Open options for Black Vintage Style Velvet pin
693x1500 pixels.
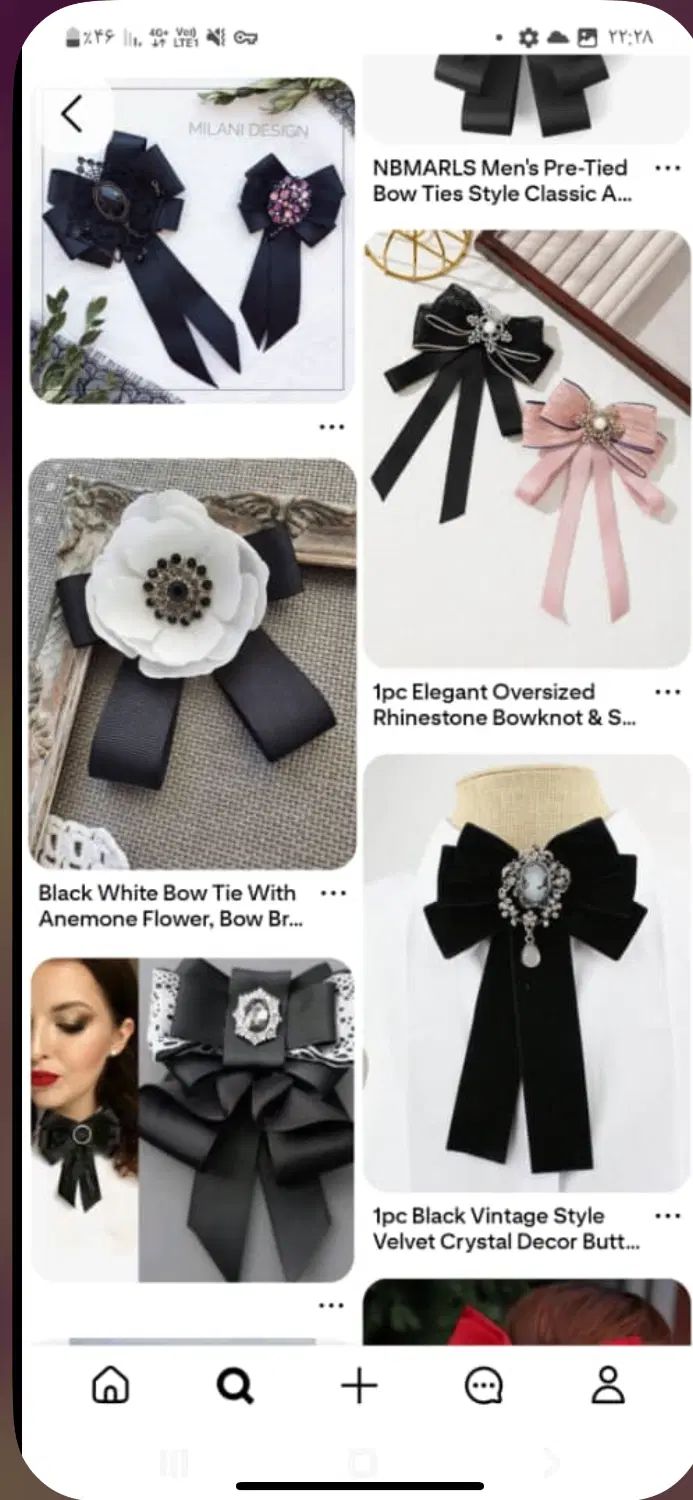tap(667, 1216)
